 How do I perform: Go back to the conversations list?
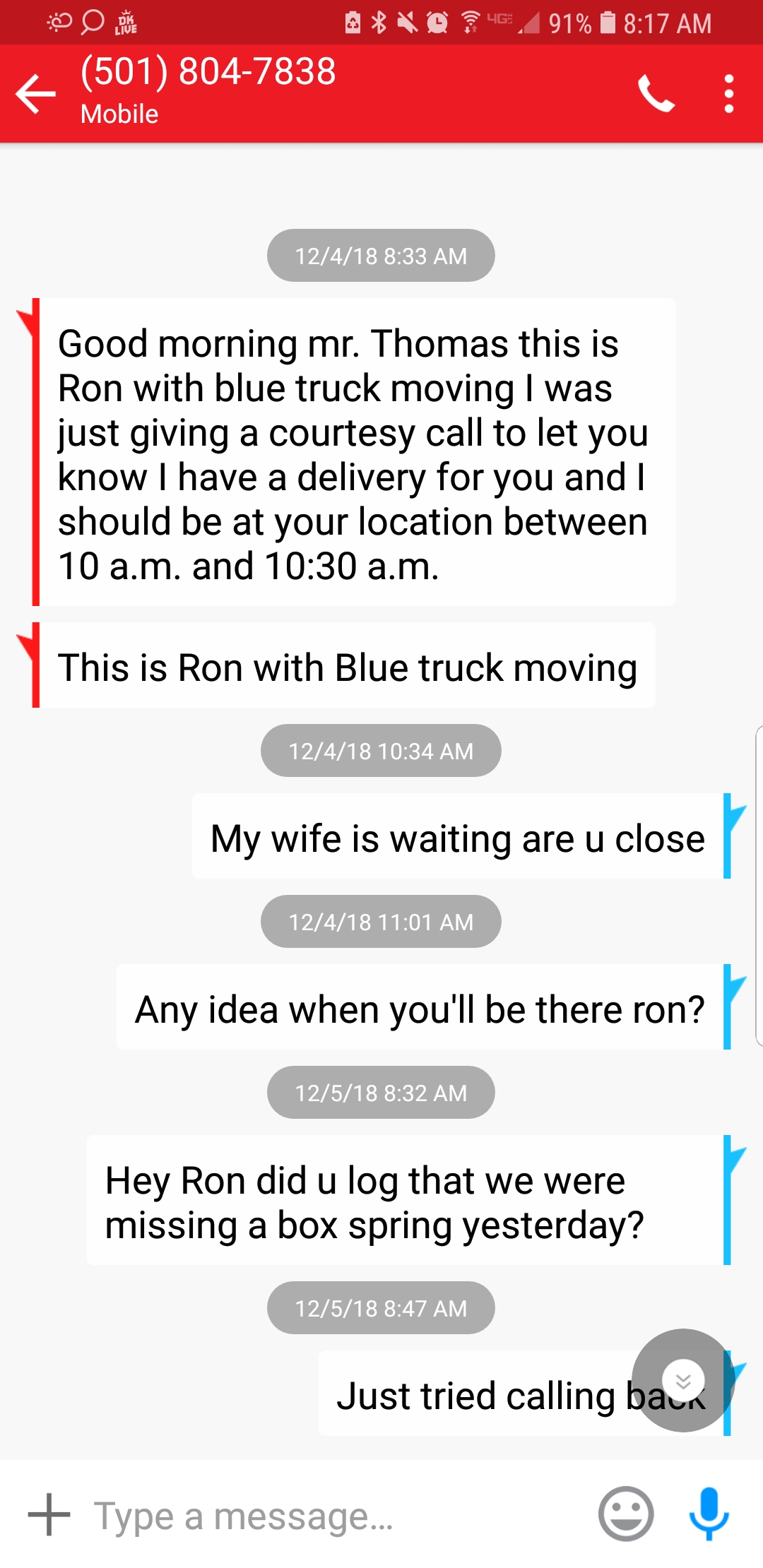pos(35,93)
